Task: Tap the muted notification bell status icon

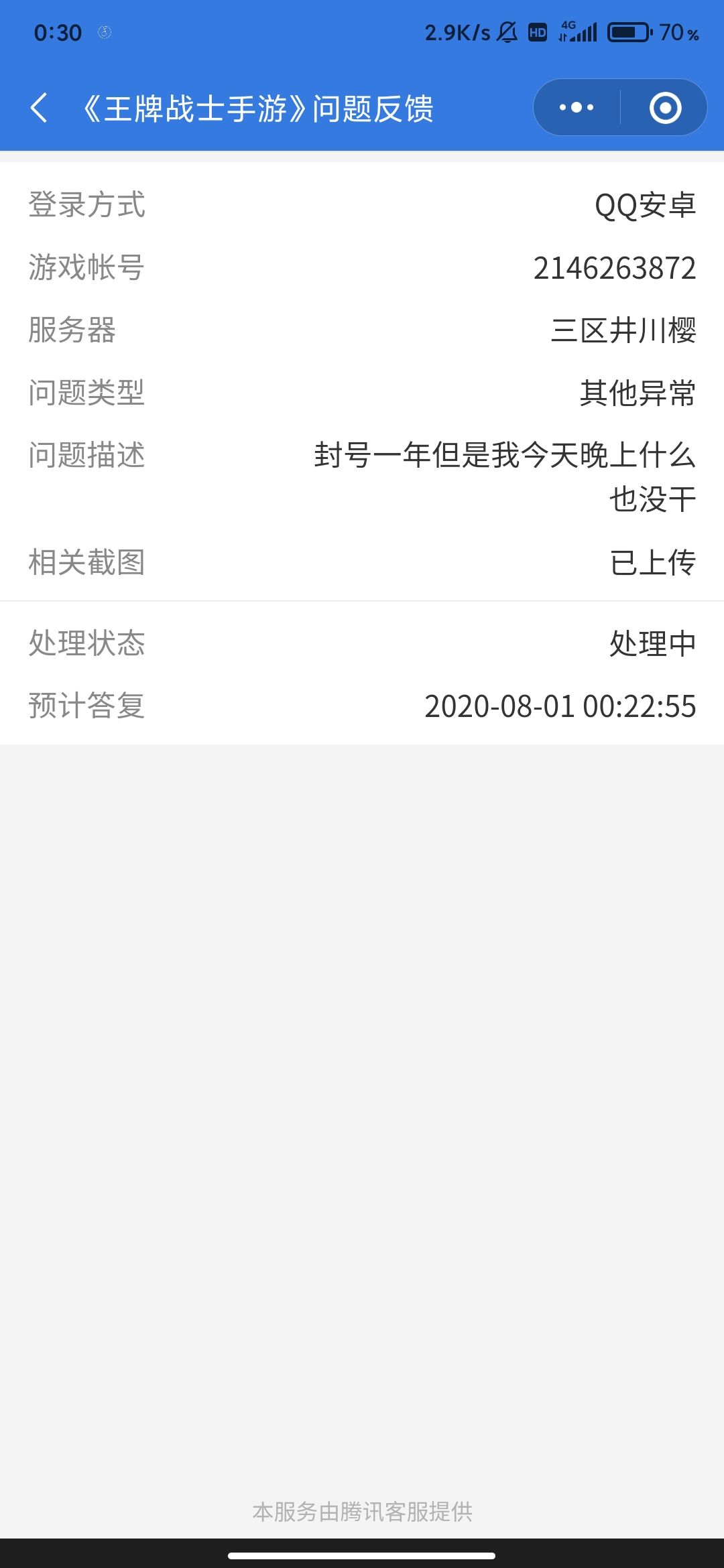Action: point(507,31)
